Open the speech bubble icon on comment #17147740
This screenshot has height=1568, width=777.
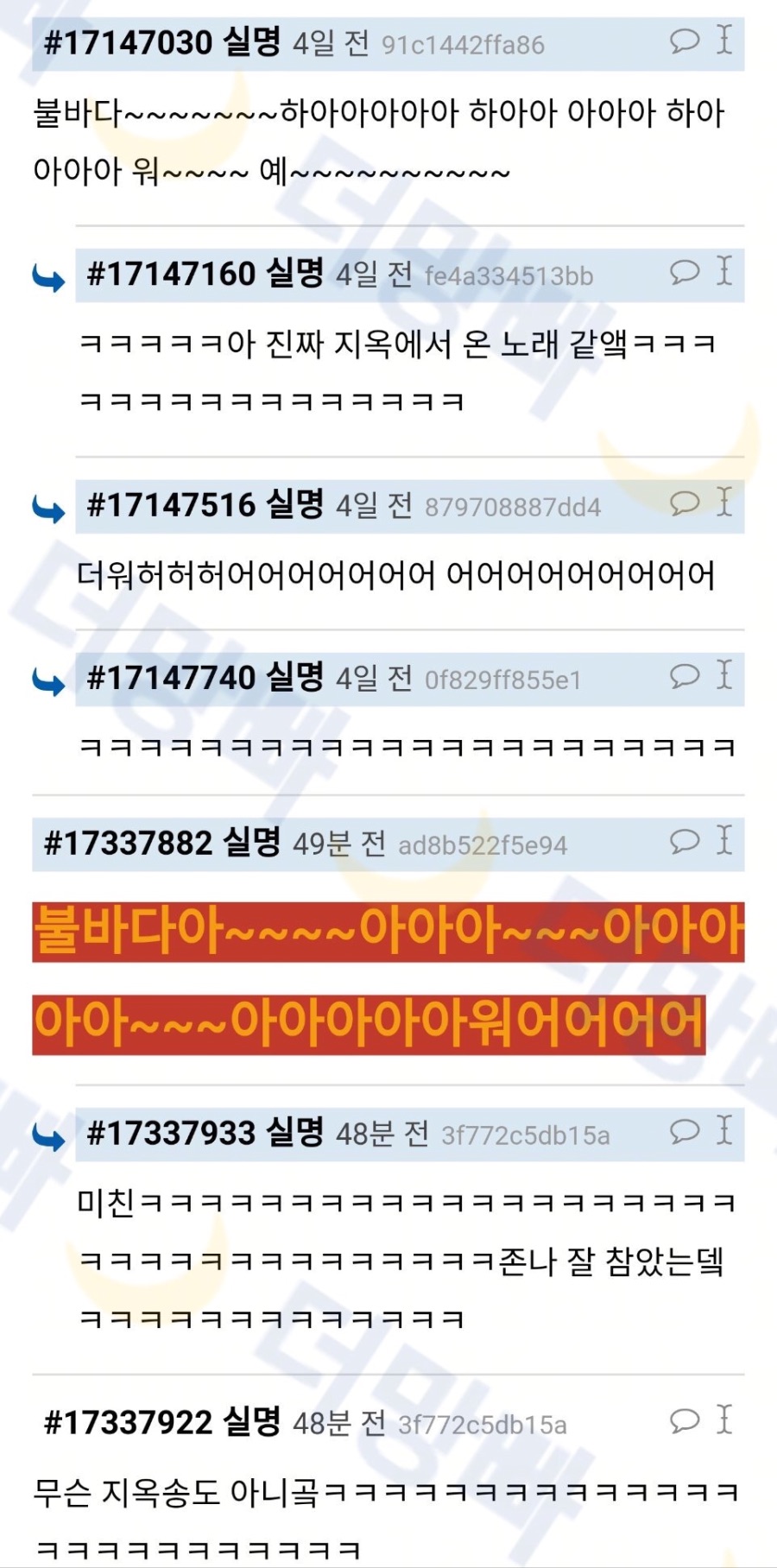pos(685,678)
